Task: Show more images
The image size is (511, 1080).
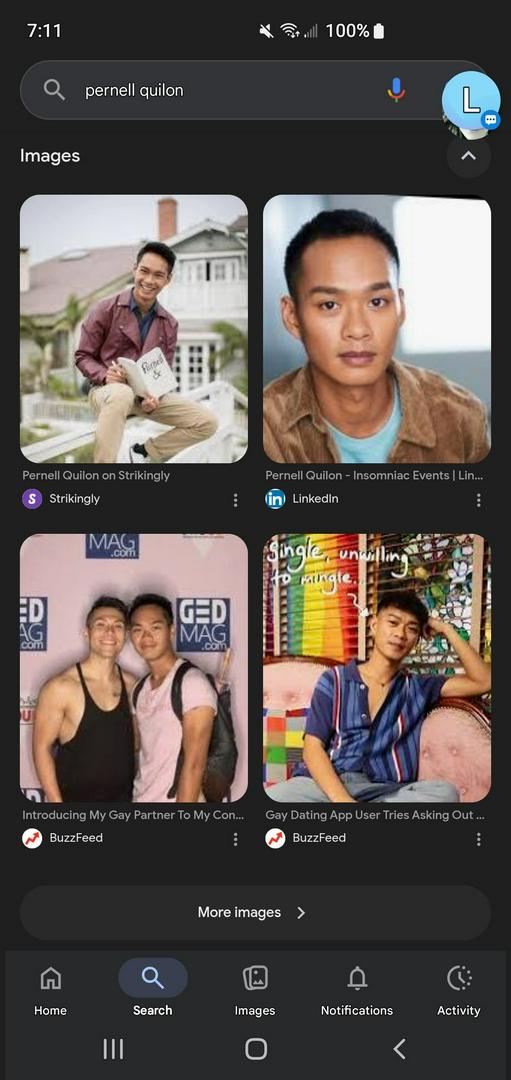Action: 256,913
